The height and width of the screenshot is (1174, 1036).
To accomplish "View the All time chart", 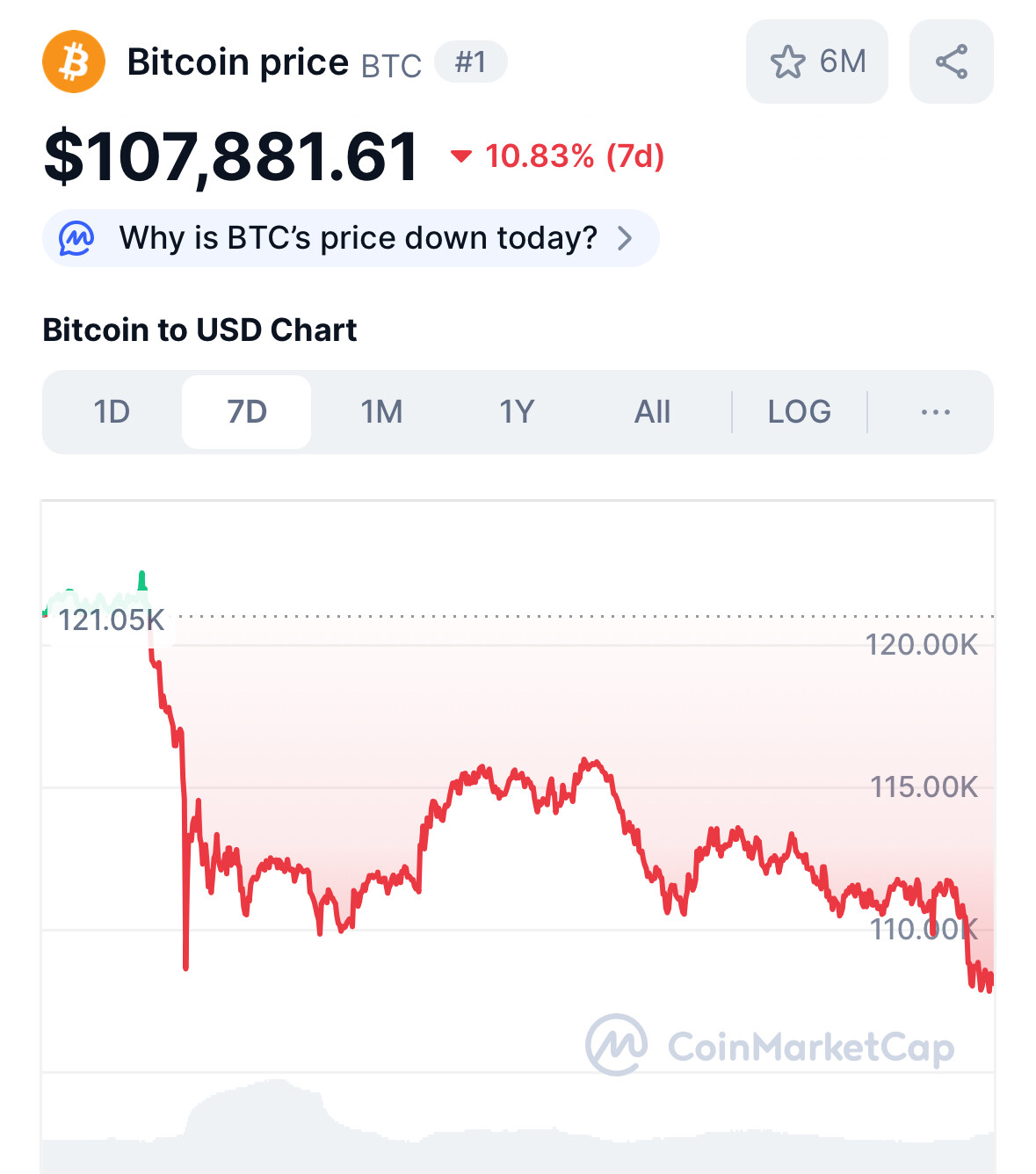I will 652,411.
